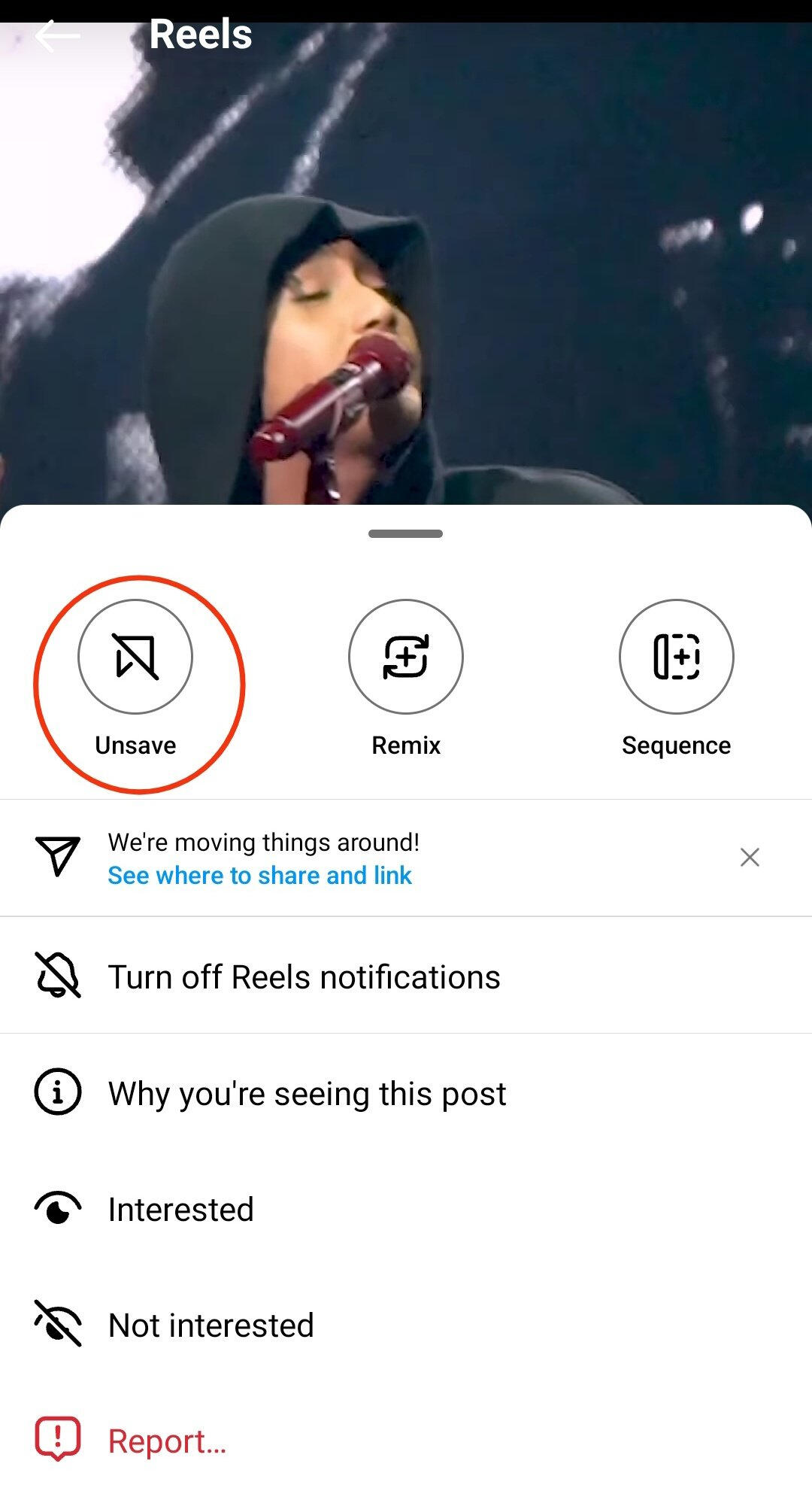812x1485 pixels.
Task: Mark this reel as Interested
Action: [x=180, y=1210]
